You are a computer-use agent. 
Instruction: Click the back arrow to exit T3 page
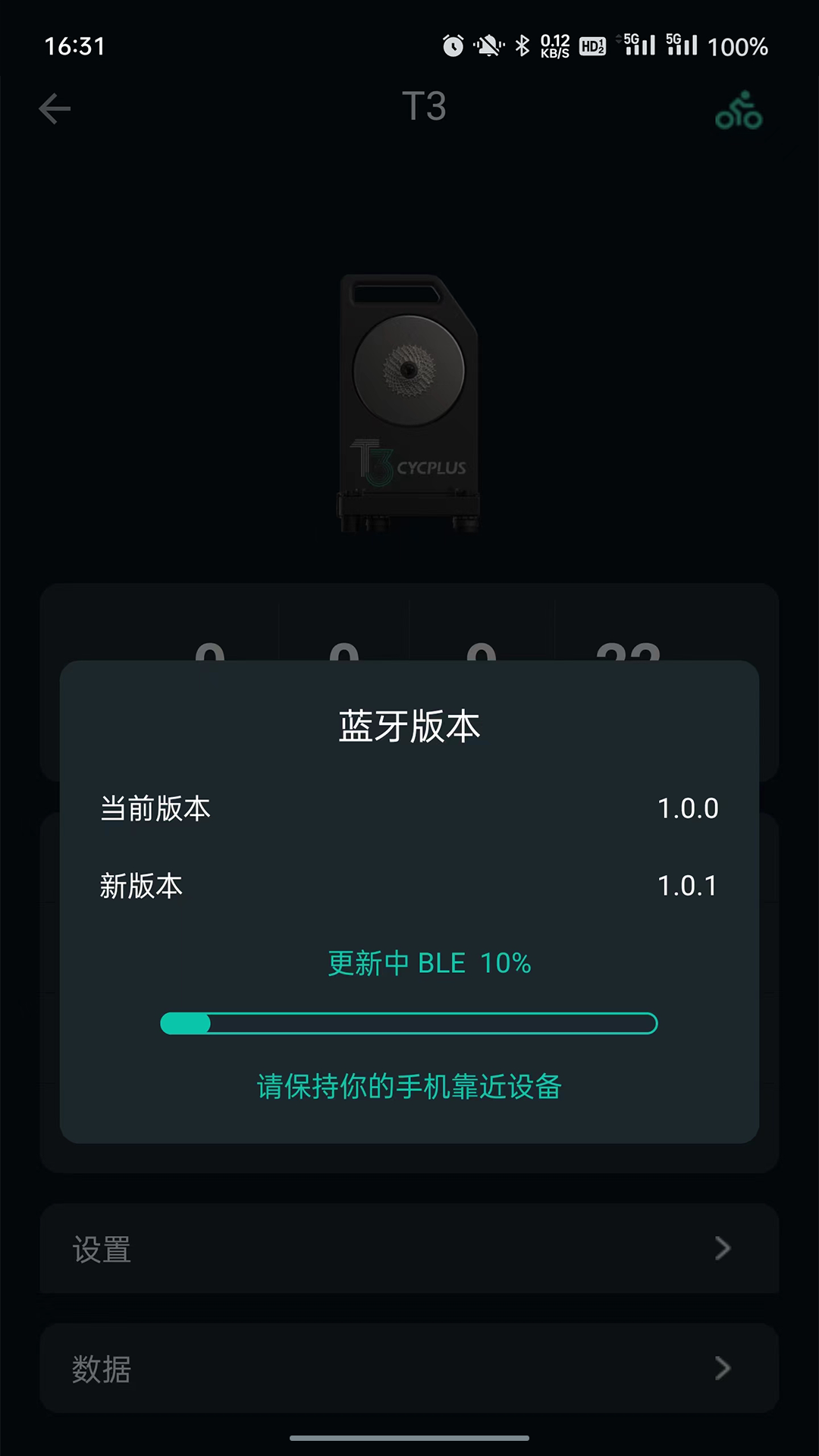pyautogui.click(x=54, y=108)
